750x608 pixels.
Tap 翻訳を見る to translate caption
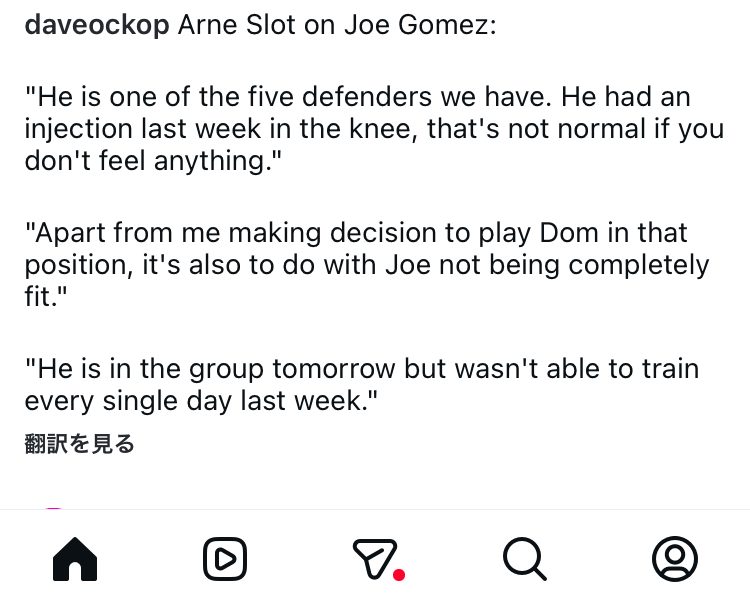point(79,443)
